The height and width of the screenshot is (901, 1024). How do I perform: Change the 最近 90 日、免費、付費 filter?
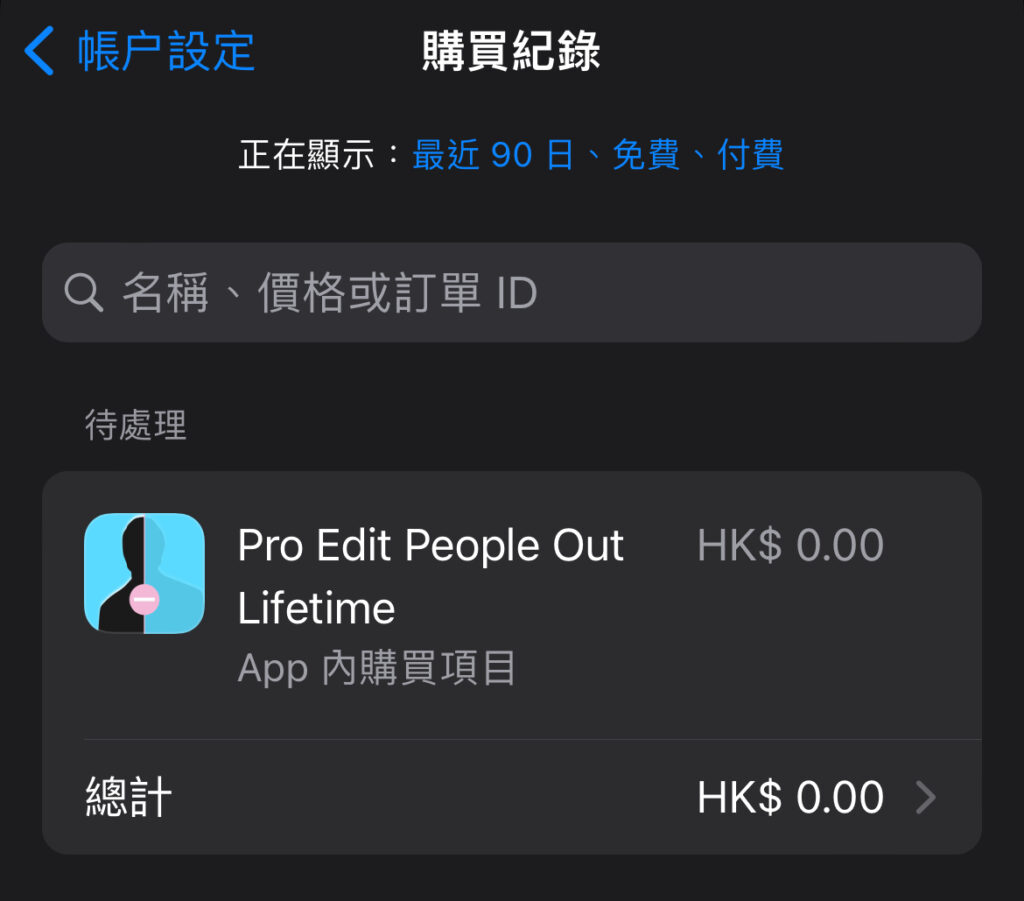(x=597, y=155)
